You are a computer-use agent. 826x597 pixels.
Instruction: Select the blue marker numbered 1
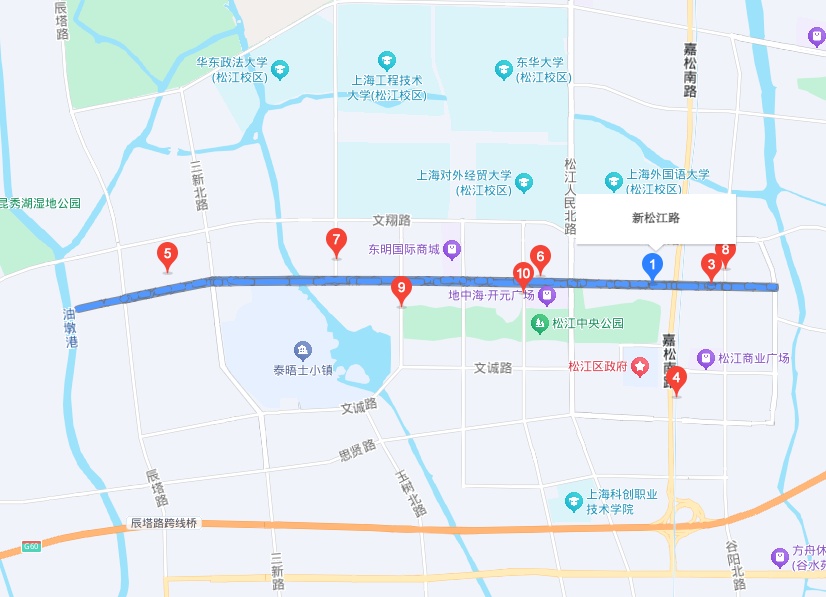pos(652,266)
